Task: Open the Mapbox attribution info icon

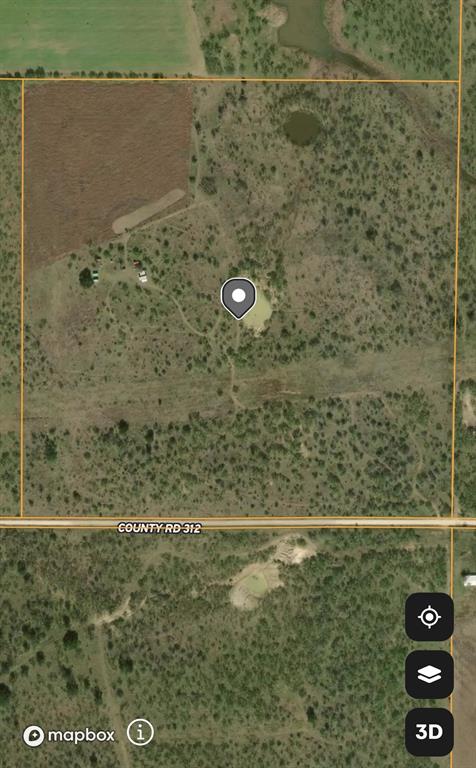Action: [x=141, y=733]
